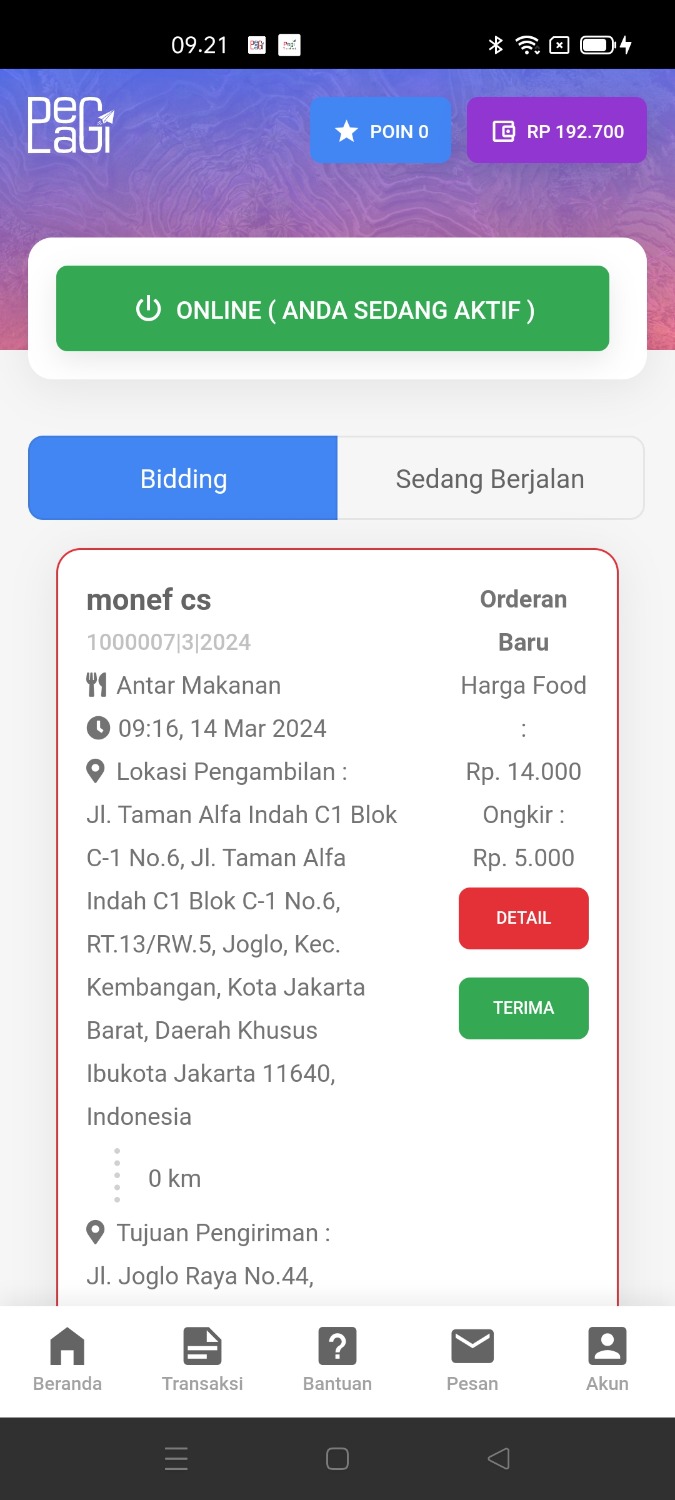This screenshot has width=675, height=1500.
Task: Switch to the Sedang Berjalan tab
Action: pos(490,479)
